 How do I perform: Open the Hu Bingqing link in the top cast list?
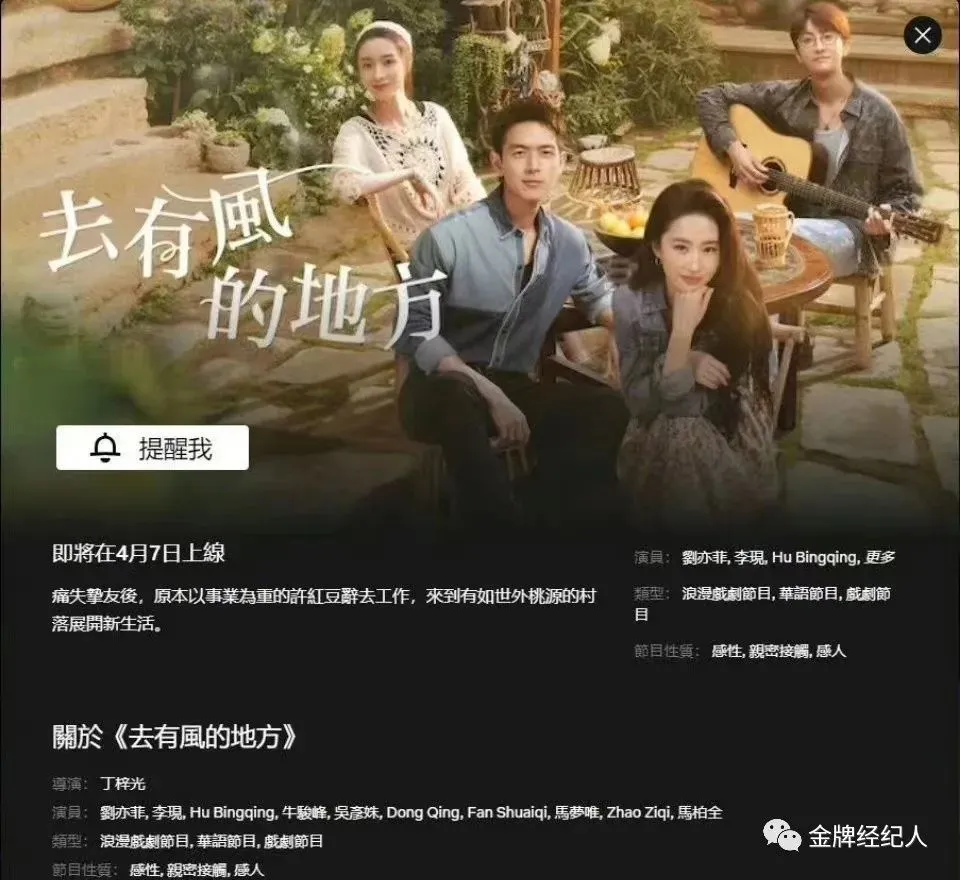pyautogui.click(x=815, y=557)
